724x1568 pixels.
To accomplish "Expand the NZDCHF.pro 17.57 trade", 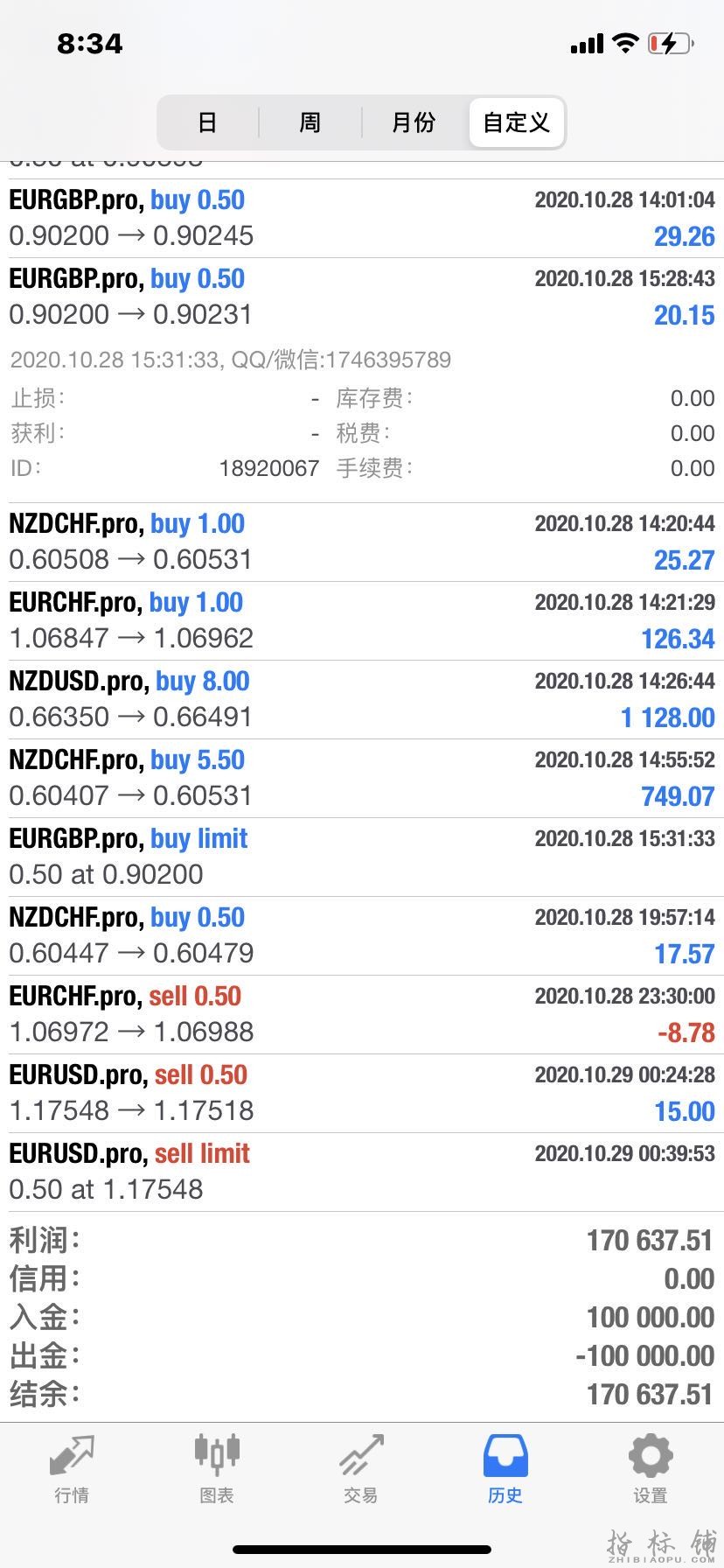I will coord(362,936).
